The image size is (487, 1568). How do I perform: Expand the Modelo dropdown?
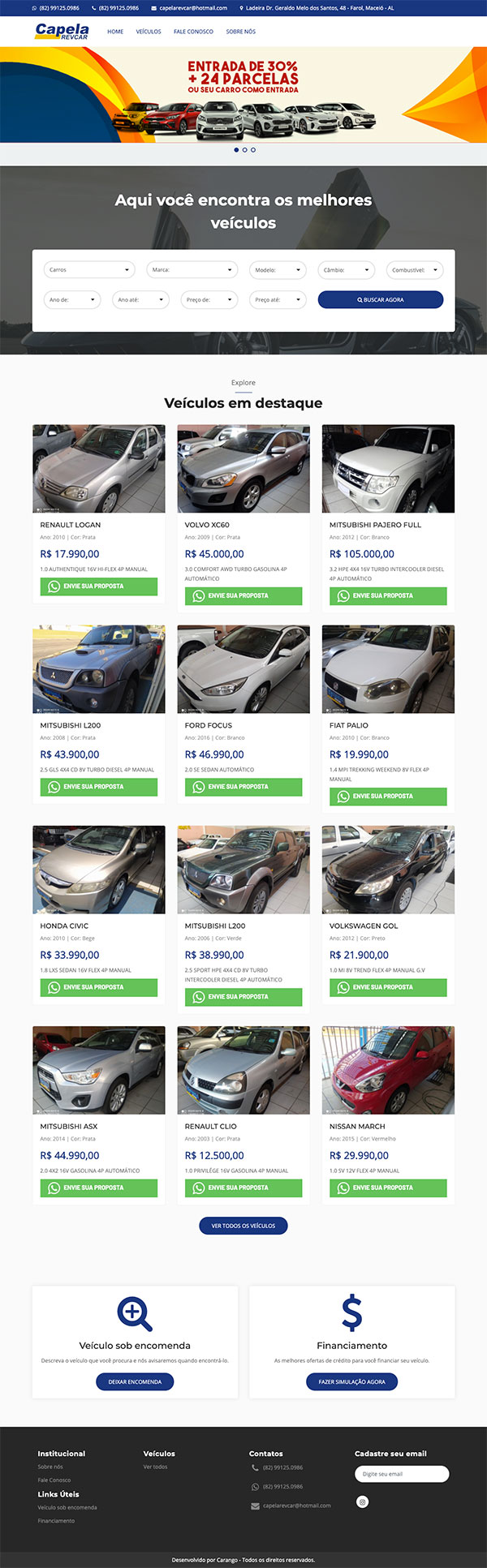[278, 270]
